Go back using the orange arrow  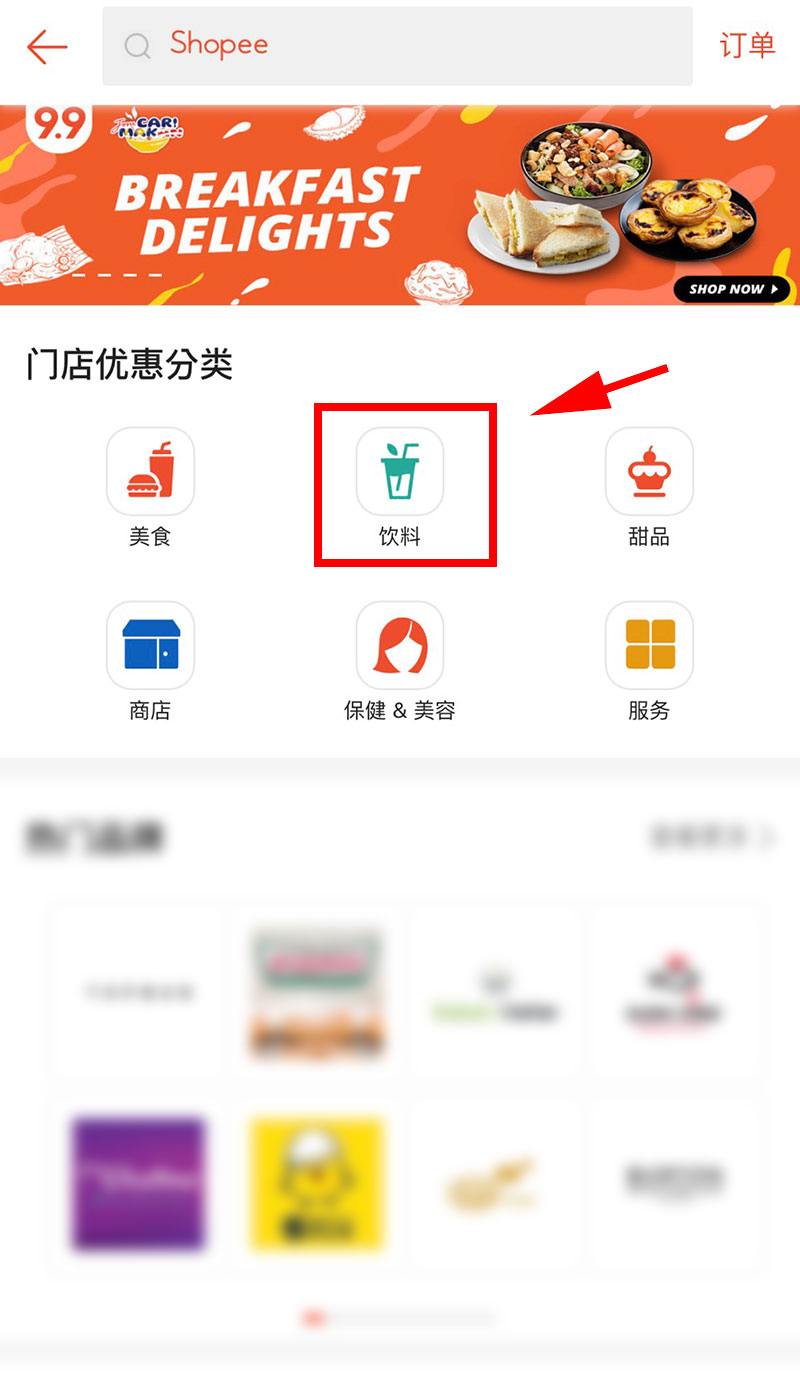point(47,46)
